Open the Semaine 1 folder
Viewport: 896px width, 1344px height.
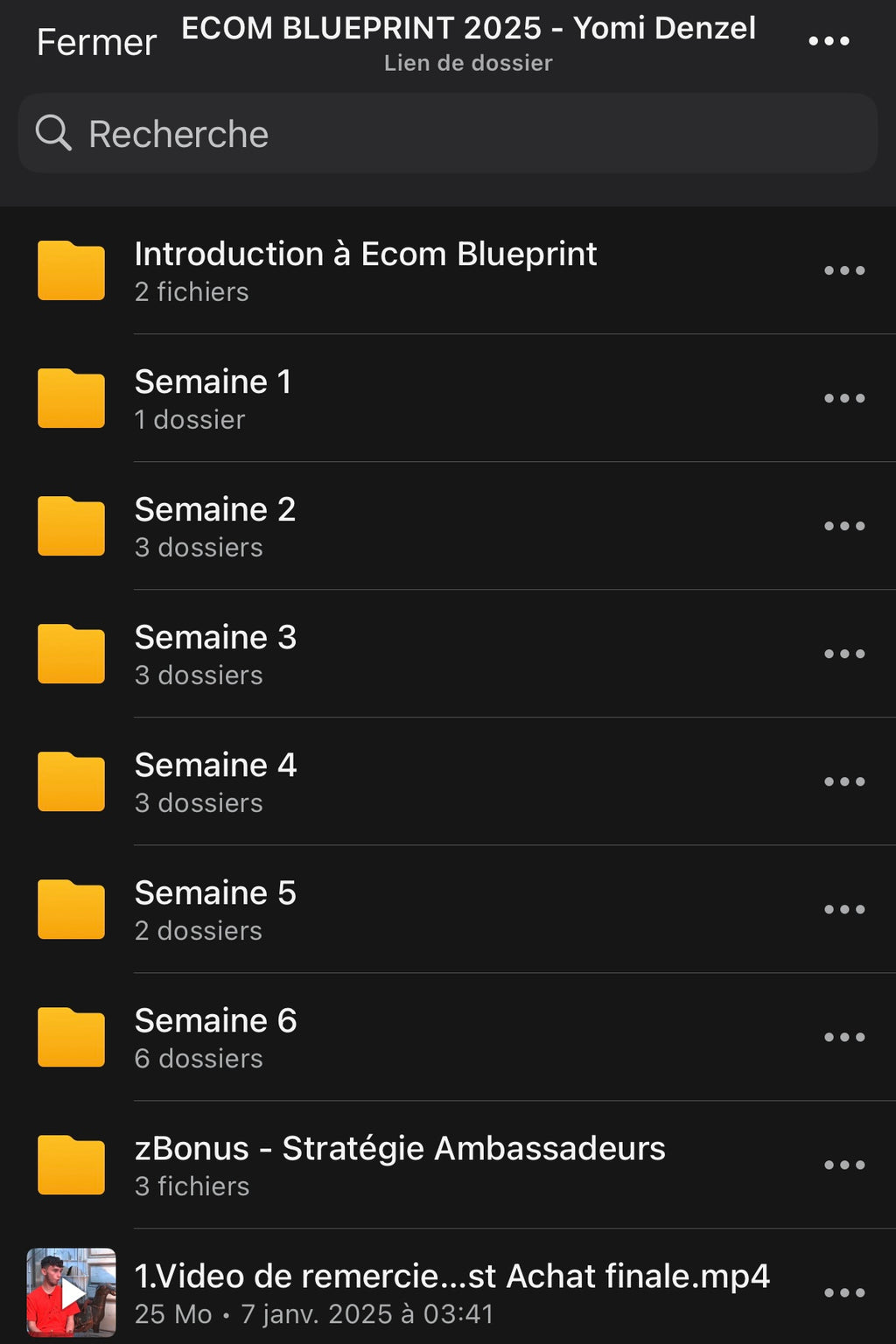[213, 398]
